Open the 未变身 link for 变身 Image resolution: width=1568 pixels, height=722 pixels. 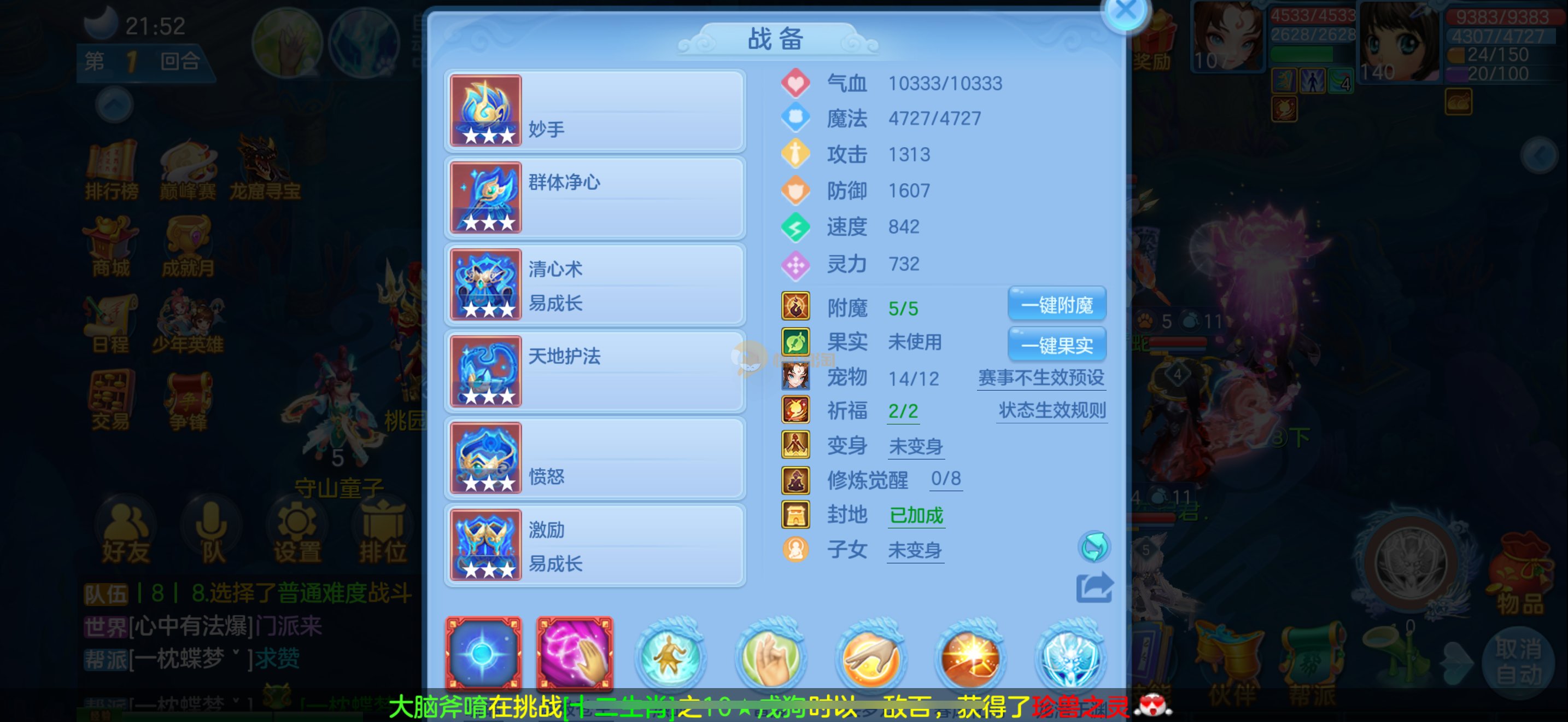915,446
